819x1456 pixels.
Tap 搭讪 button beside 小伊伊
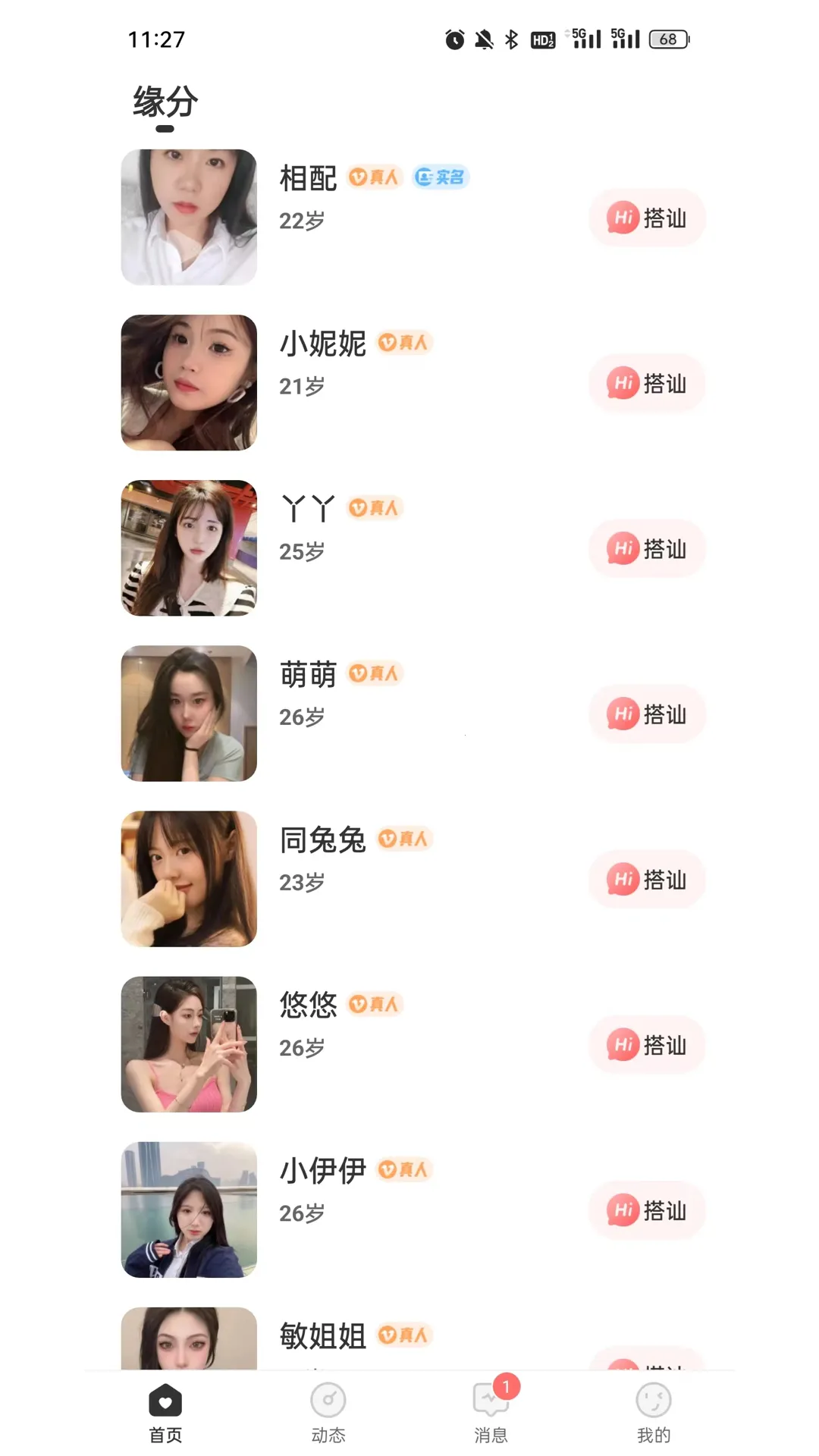click(647, 1210)
